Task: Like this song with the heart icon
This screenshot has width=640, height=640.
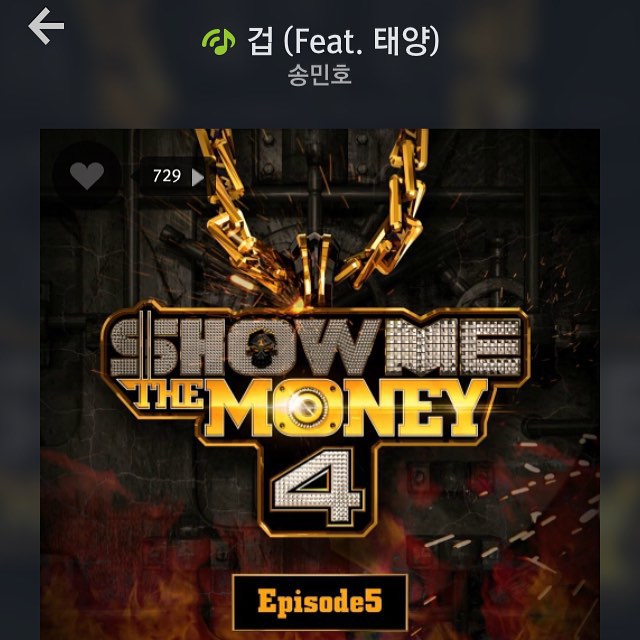Action: [87, 176]
